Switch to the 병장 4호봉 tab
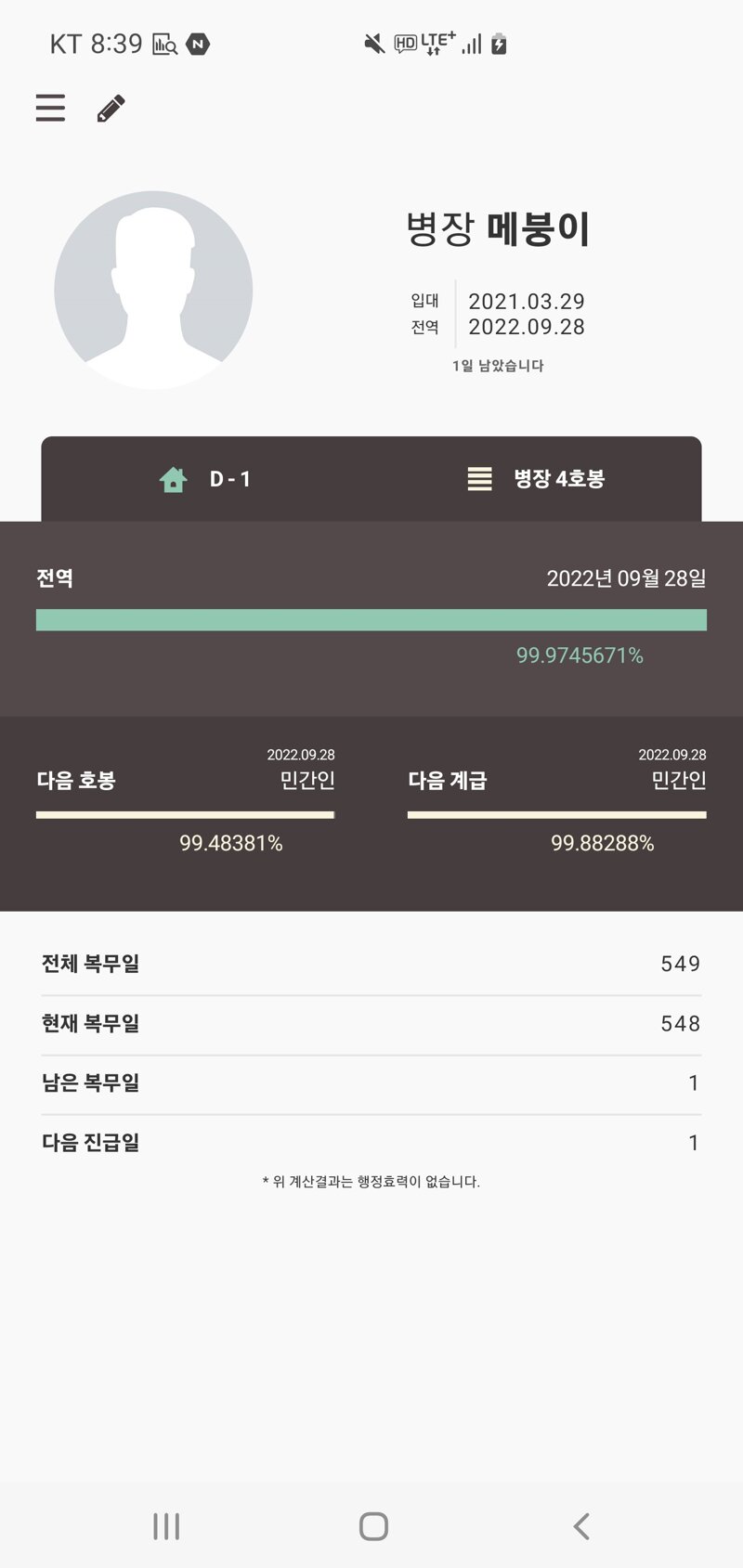 click(x=536, y=479)
